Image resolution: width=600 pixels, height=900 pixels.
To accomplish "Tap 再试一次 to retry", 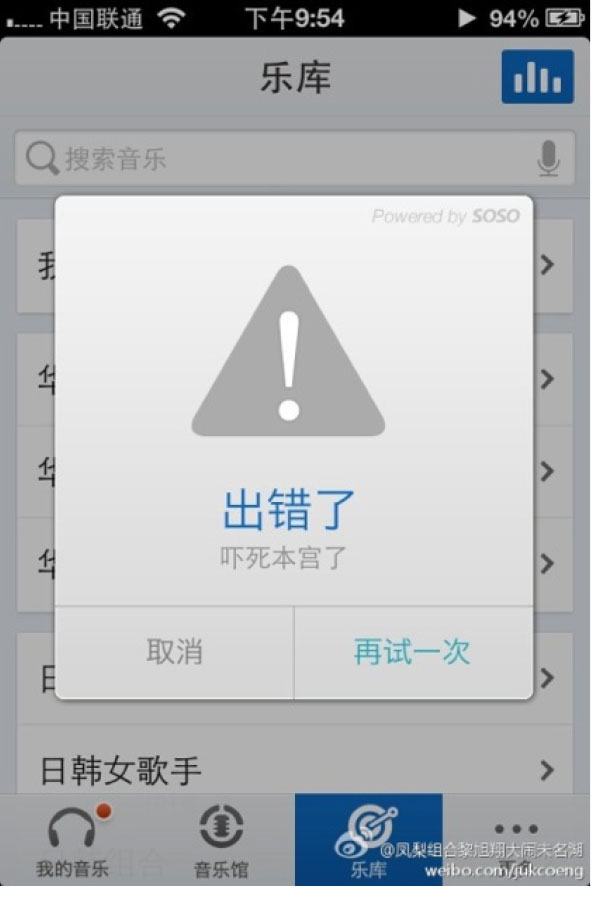I will click(x=412, y=652).
